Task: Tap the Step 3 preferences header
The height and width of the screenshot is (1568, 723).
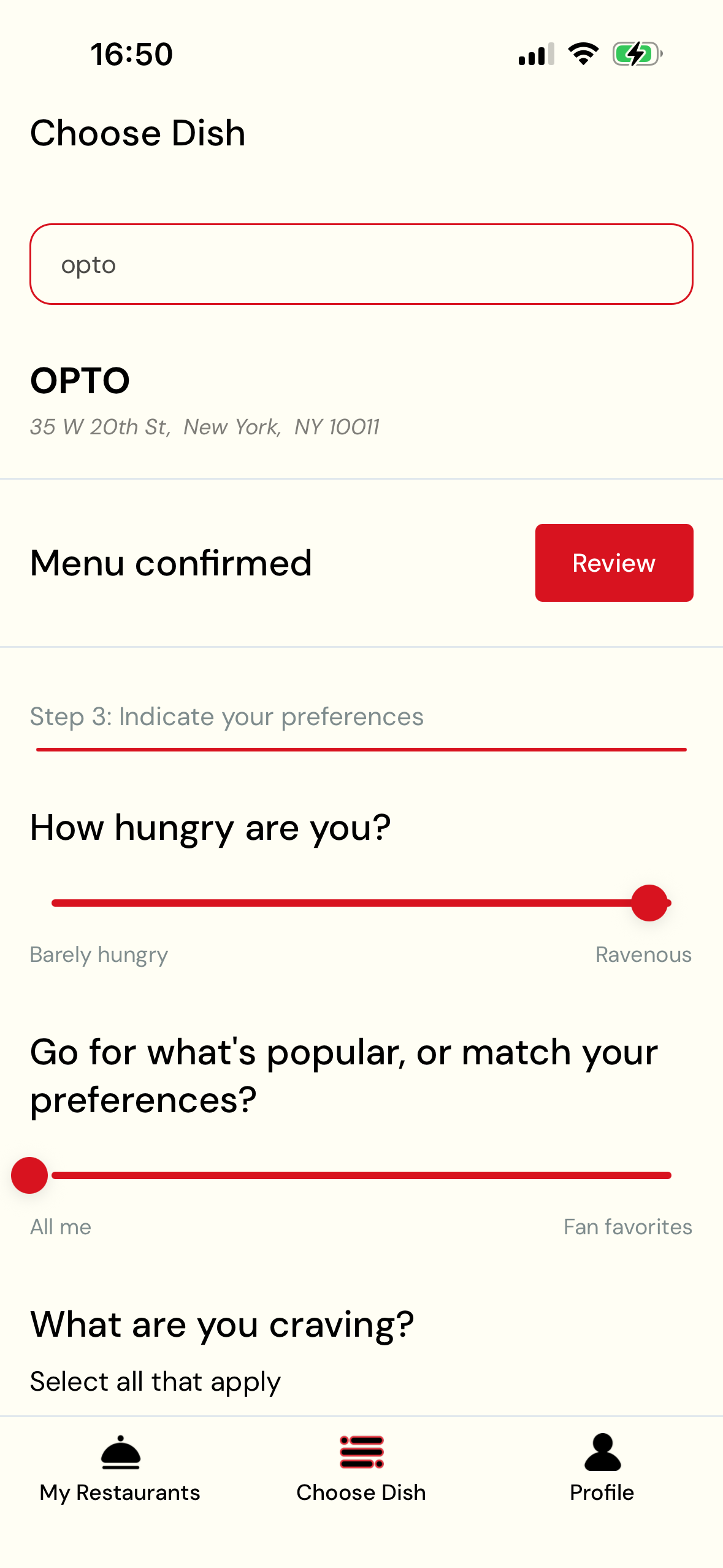Action: click(226, 717)
